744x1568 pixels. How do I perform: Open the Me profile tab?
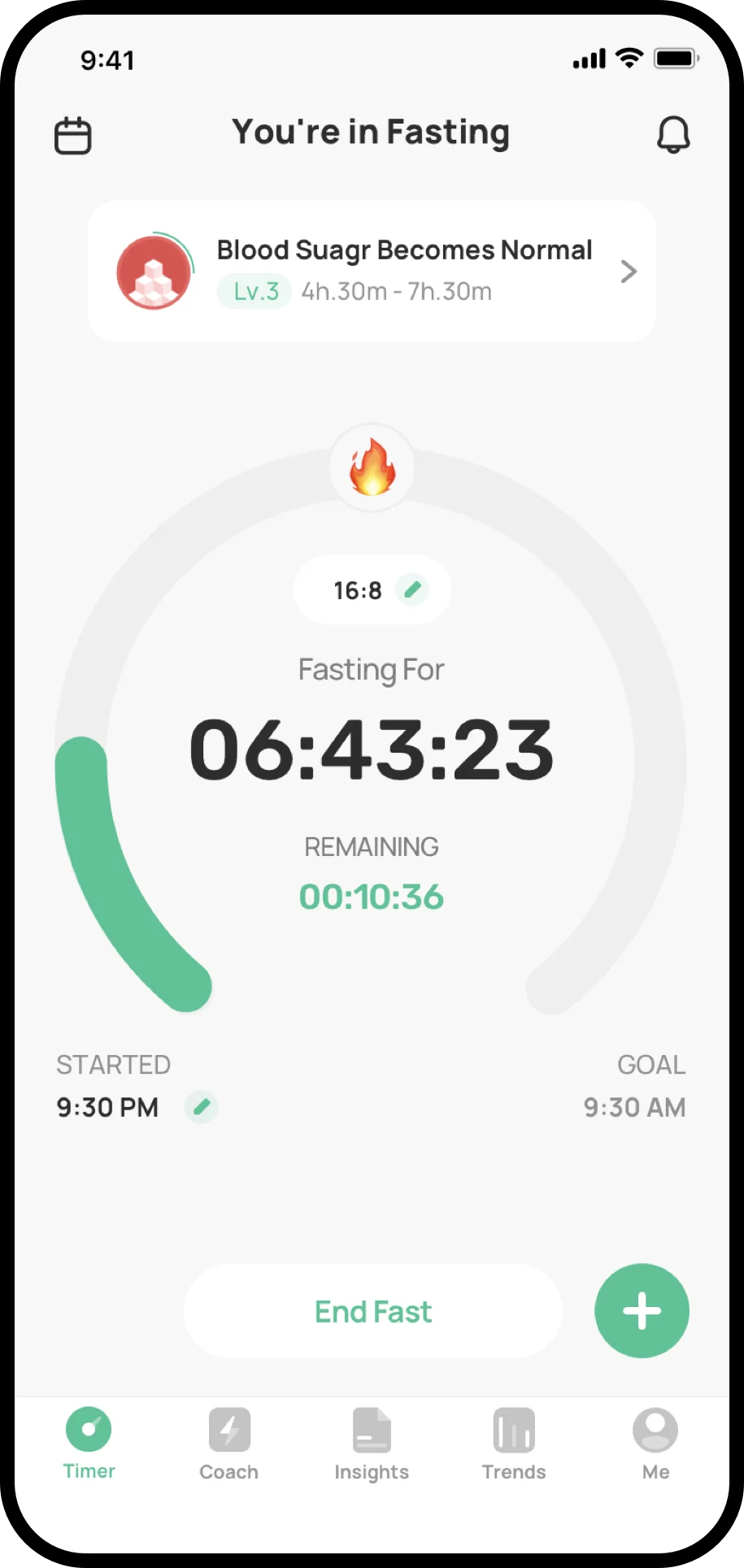655,1444
